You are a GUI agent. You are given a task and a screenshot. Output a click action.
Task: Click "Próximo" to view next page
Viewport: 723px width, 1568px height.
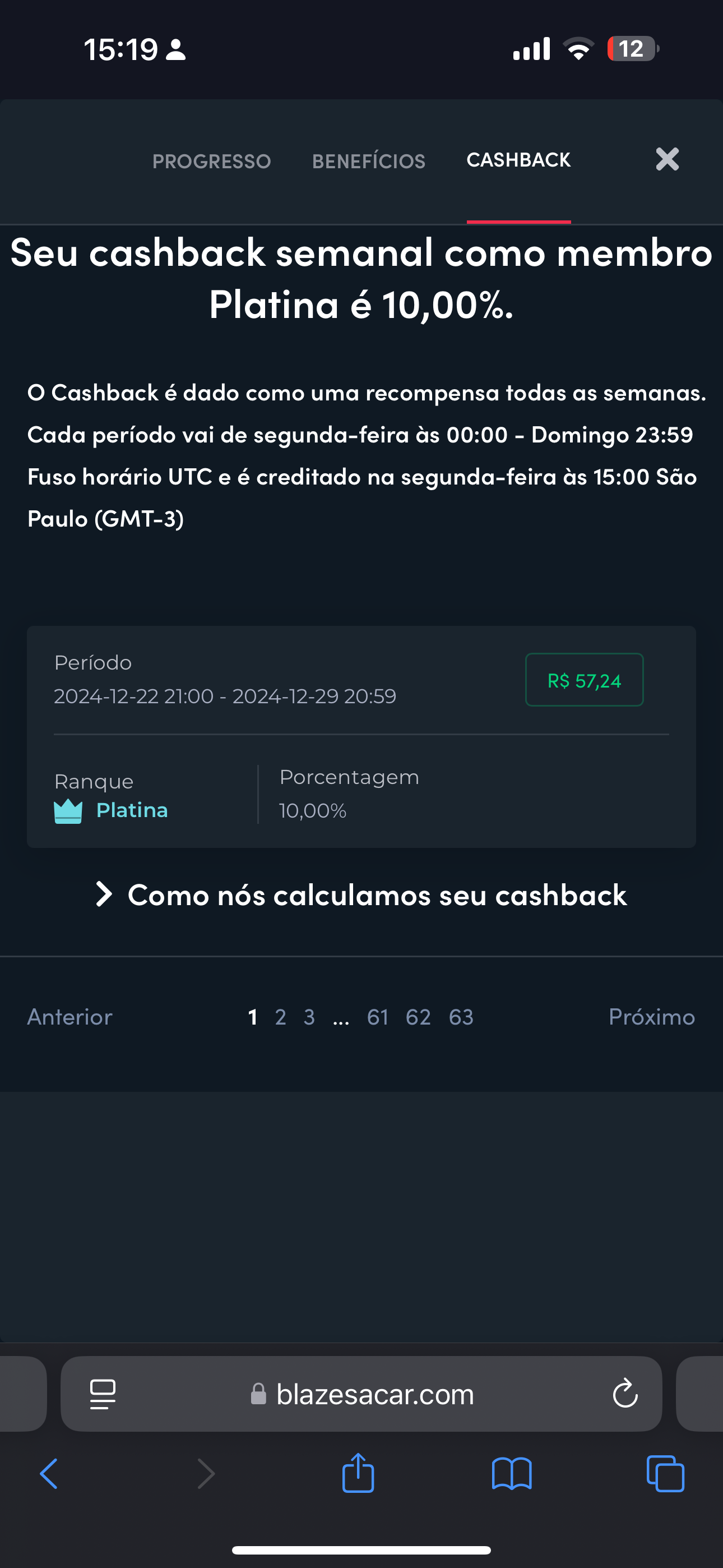click(652, 1017)
